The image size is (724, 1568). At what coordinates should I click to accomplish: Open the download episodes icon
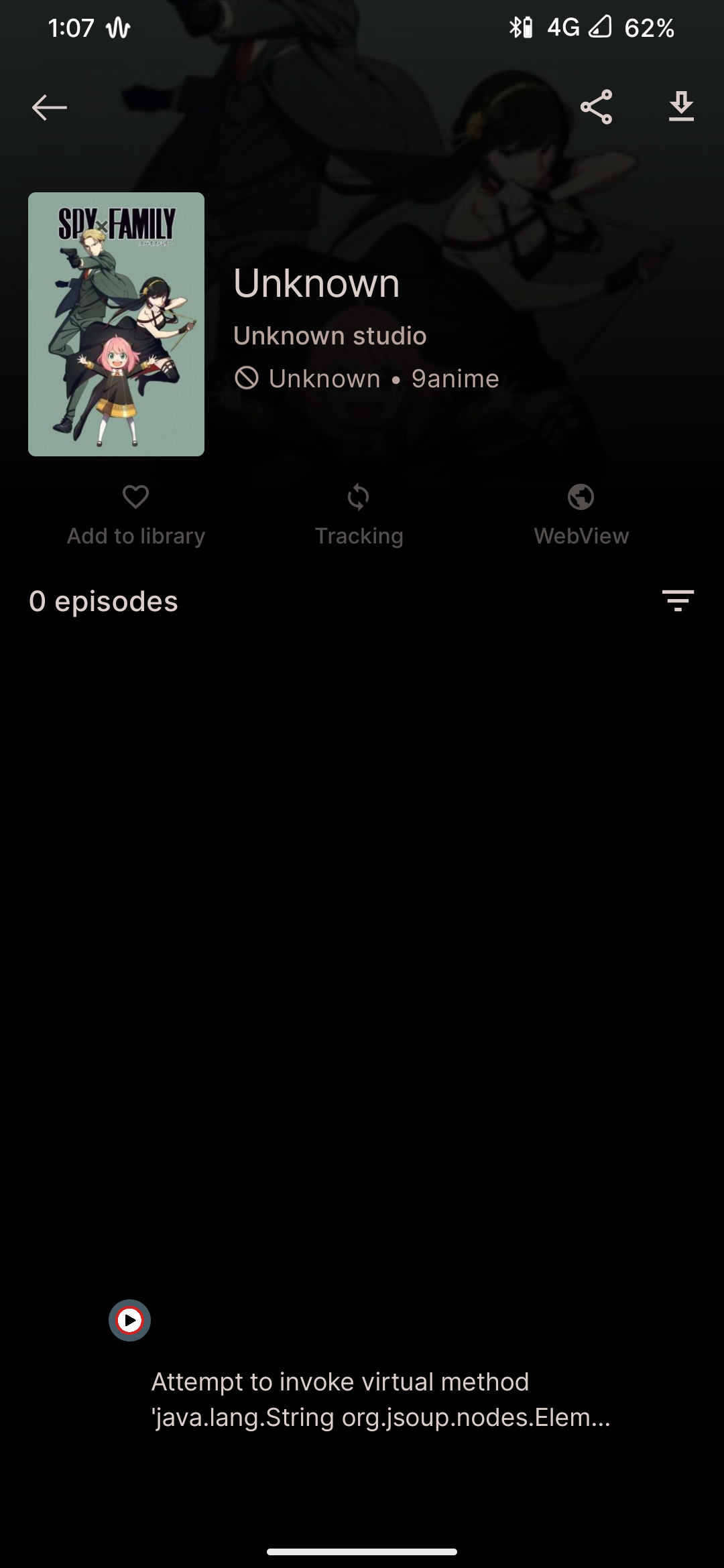pyautogui.click(x=680, y=107)
